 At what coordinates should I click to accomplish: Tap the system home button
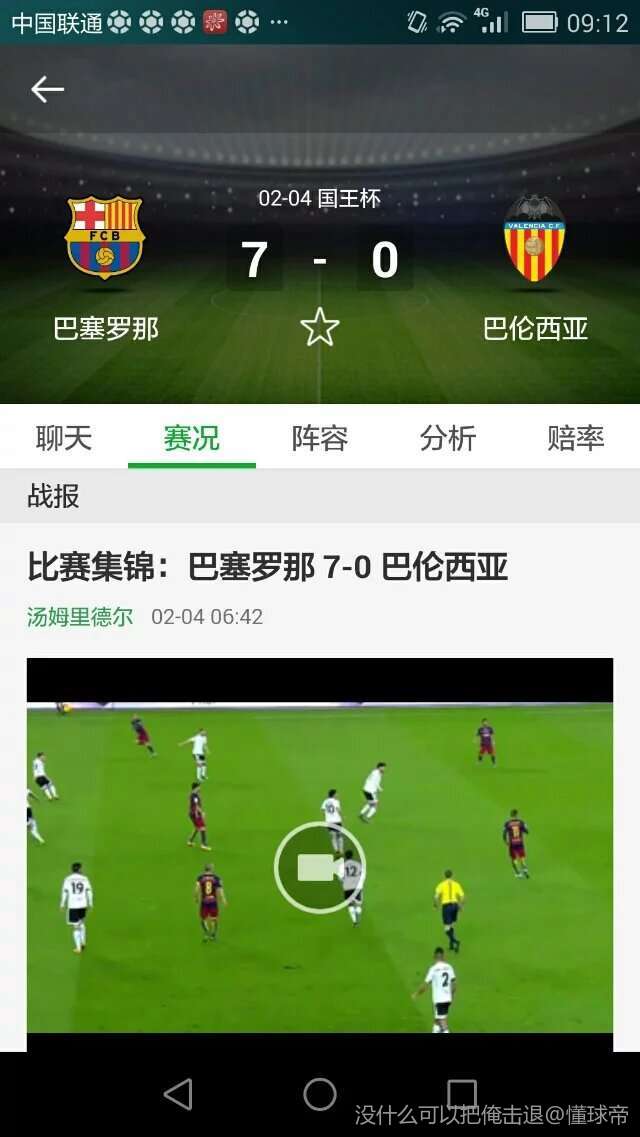320,1094
